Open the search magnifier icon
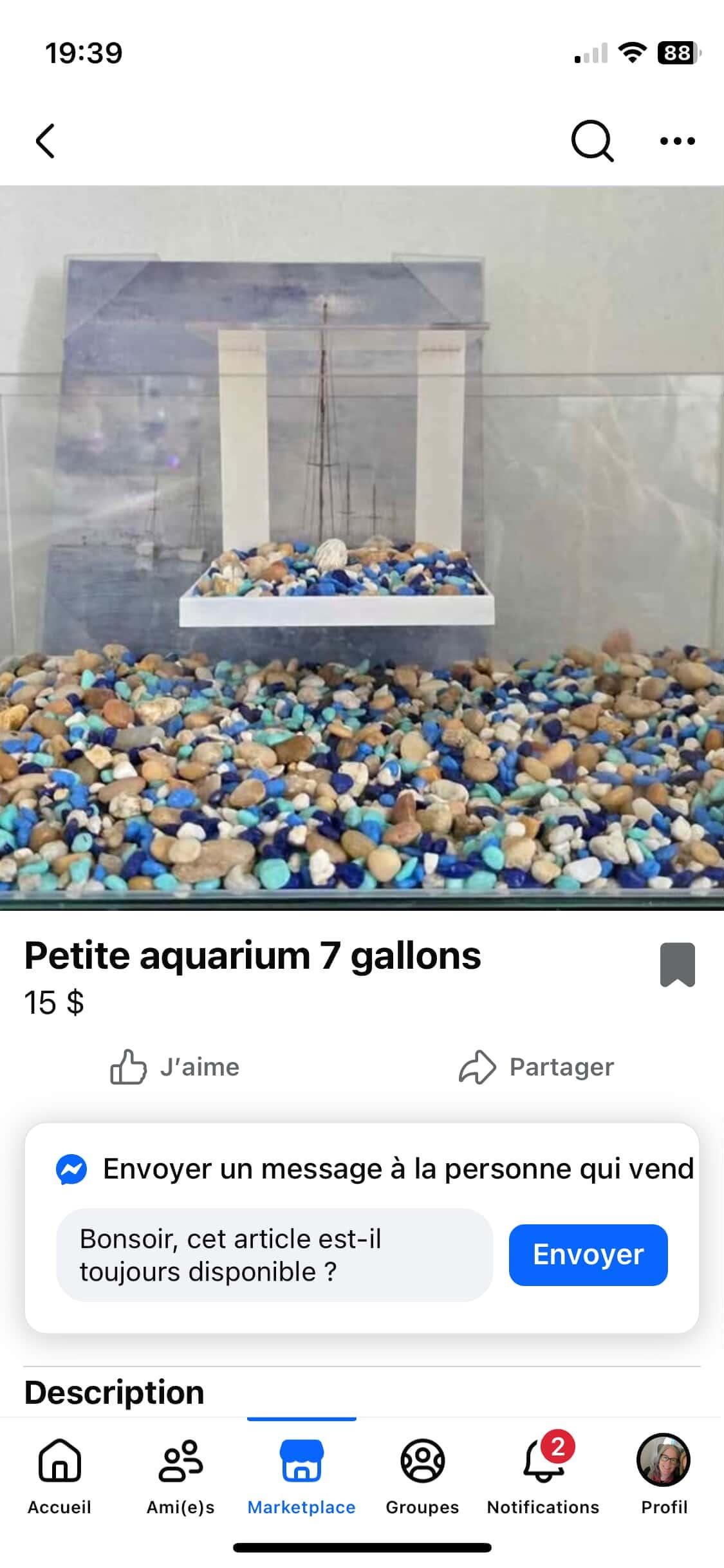This screenshot has width=724, height=1568. (591, 140)
